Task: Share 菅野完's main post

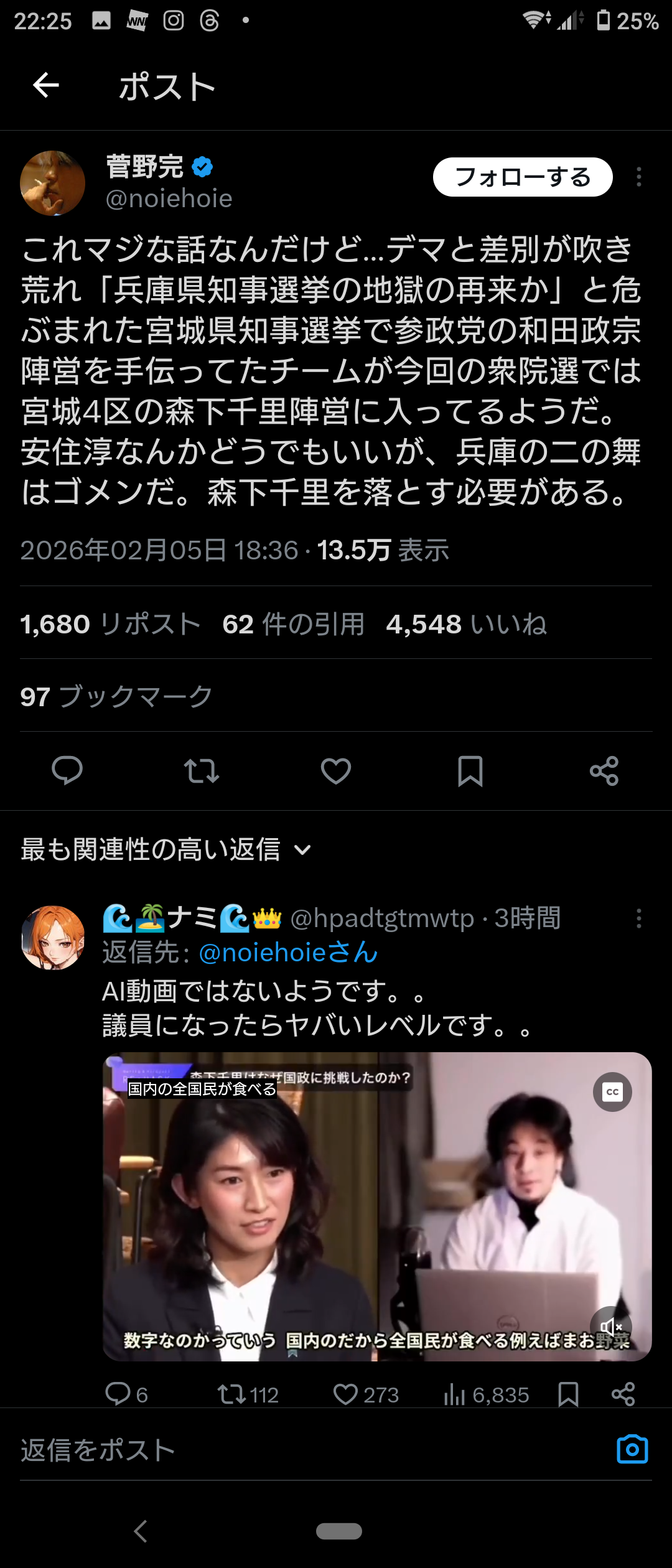Action: click(x=604, y=771)
